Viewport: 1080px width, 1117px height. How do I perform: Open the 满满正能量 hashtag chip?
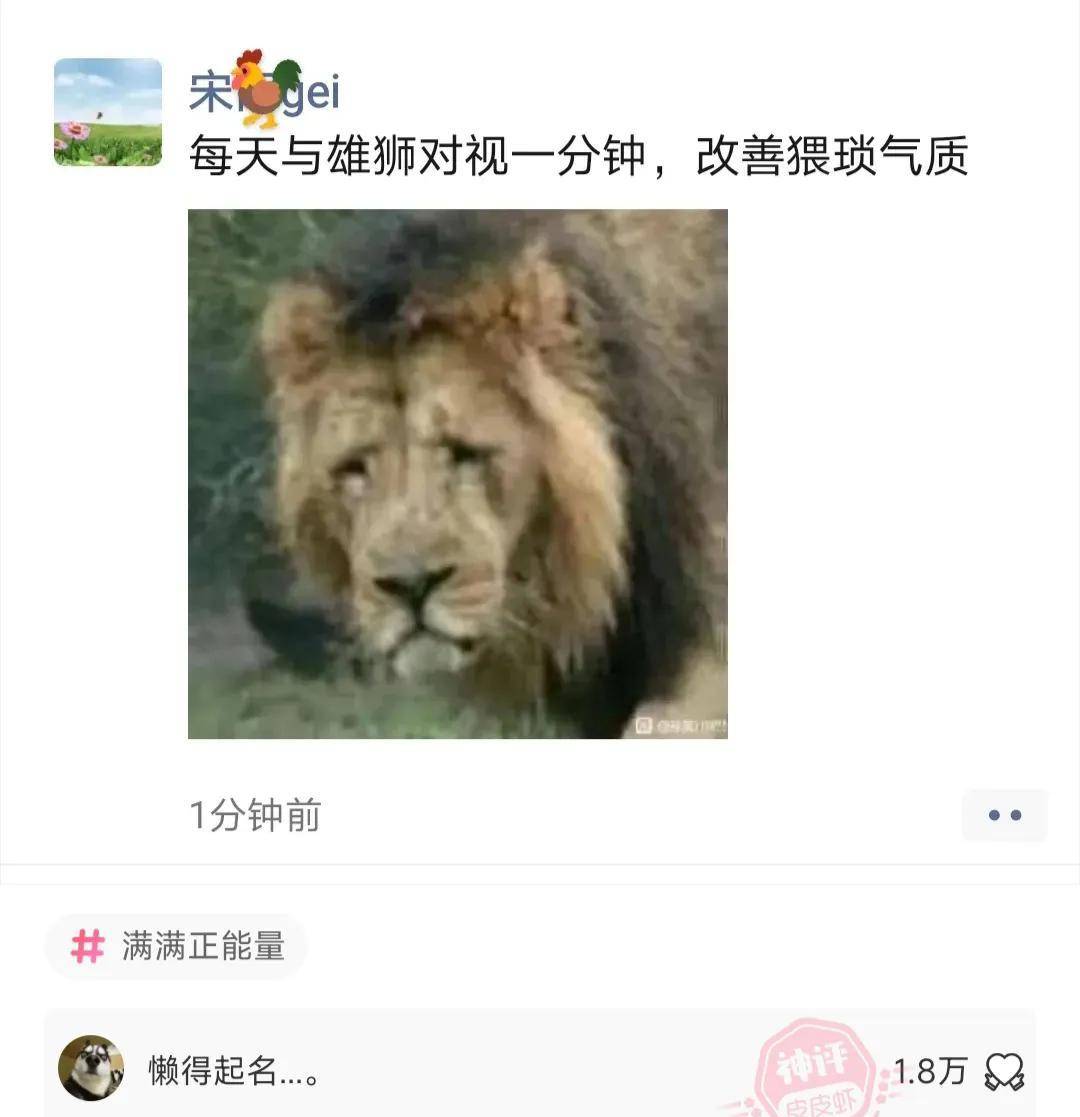tap(177, 945)
